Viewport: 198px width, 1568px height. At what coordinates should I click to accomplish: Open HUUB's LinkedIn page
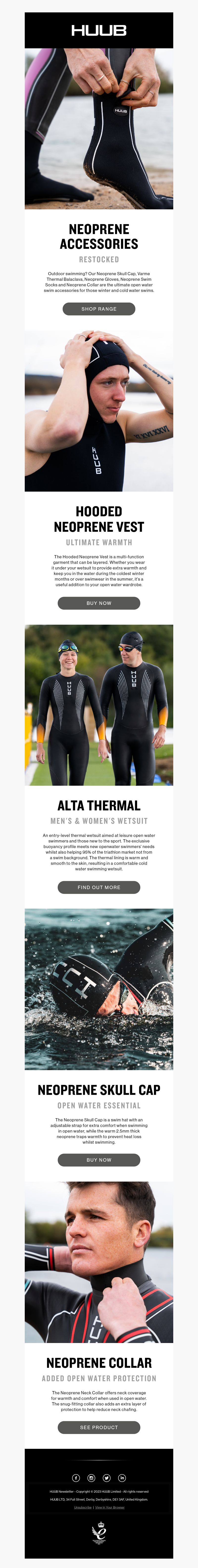[122, 1477]
